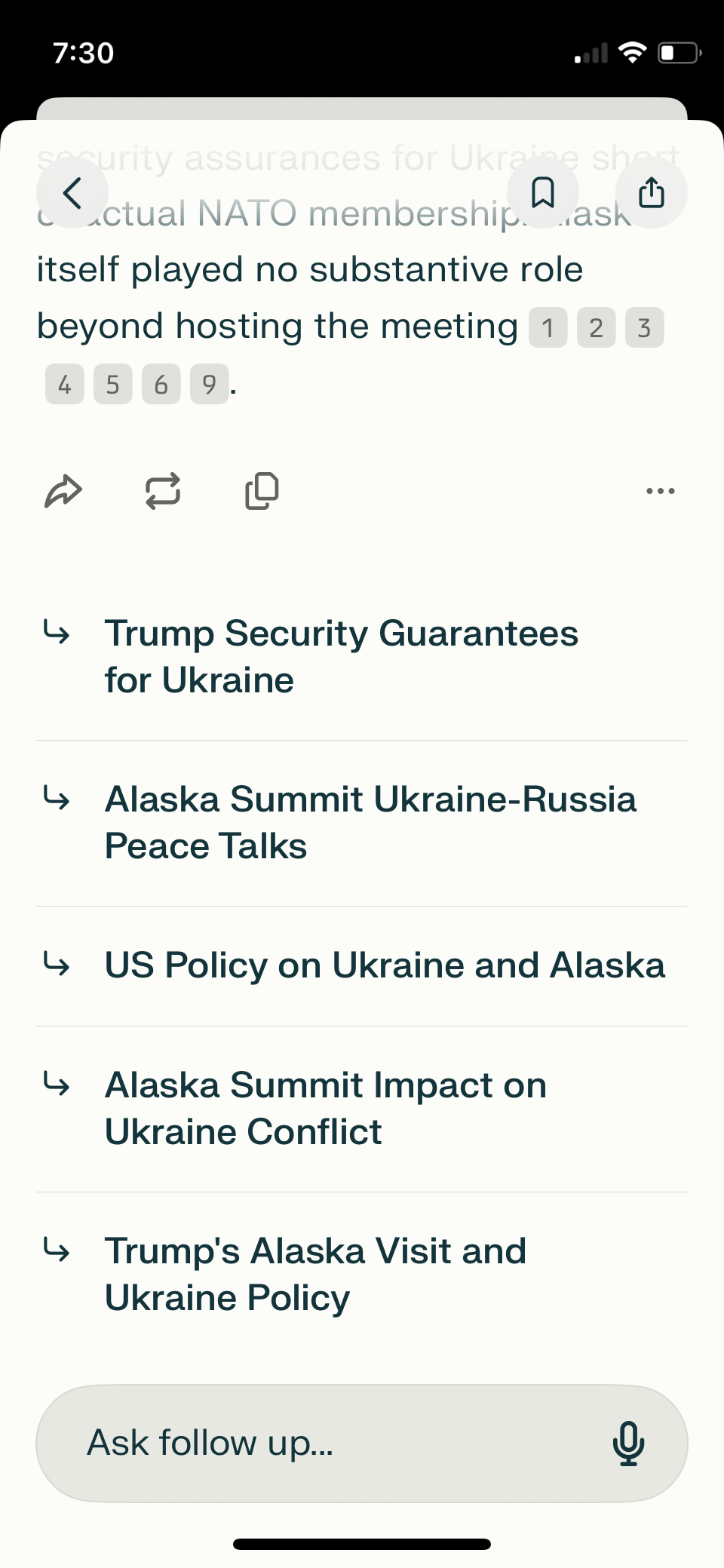Go back using the top-left arrow

point(72,193)
